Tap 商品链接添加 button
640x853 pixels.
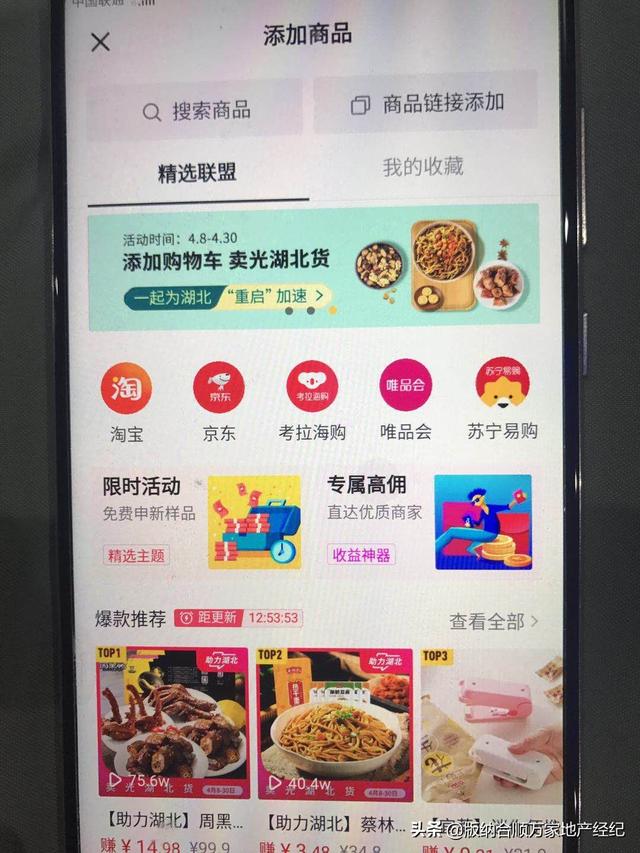[428, 104]
